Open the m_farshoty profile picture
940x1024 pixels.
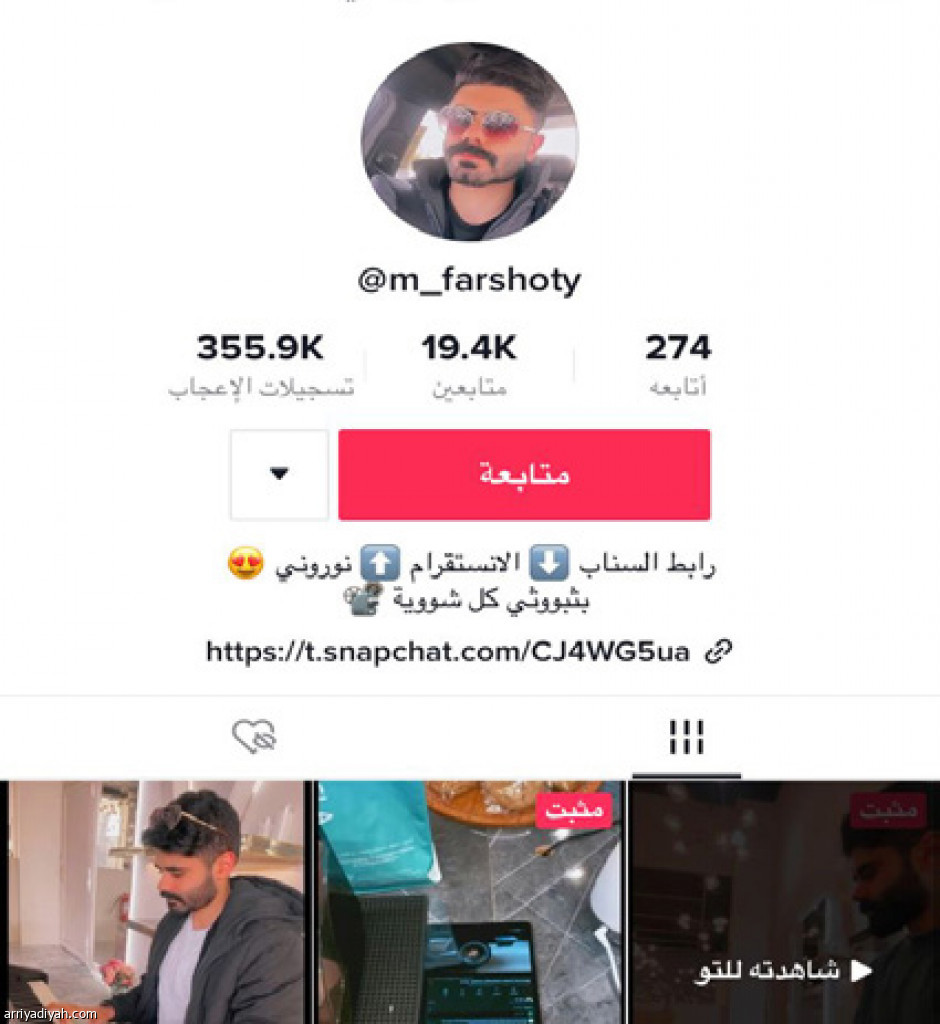tap(469, 141)
